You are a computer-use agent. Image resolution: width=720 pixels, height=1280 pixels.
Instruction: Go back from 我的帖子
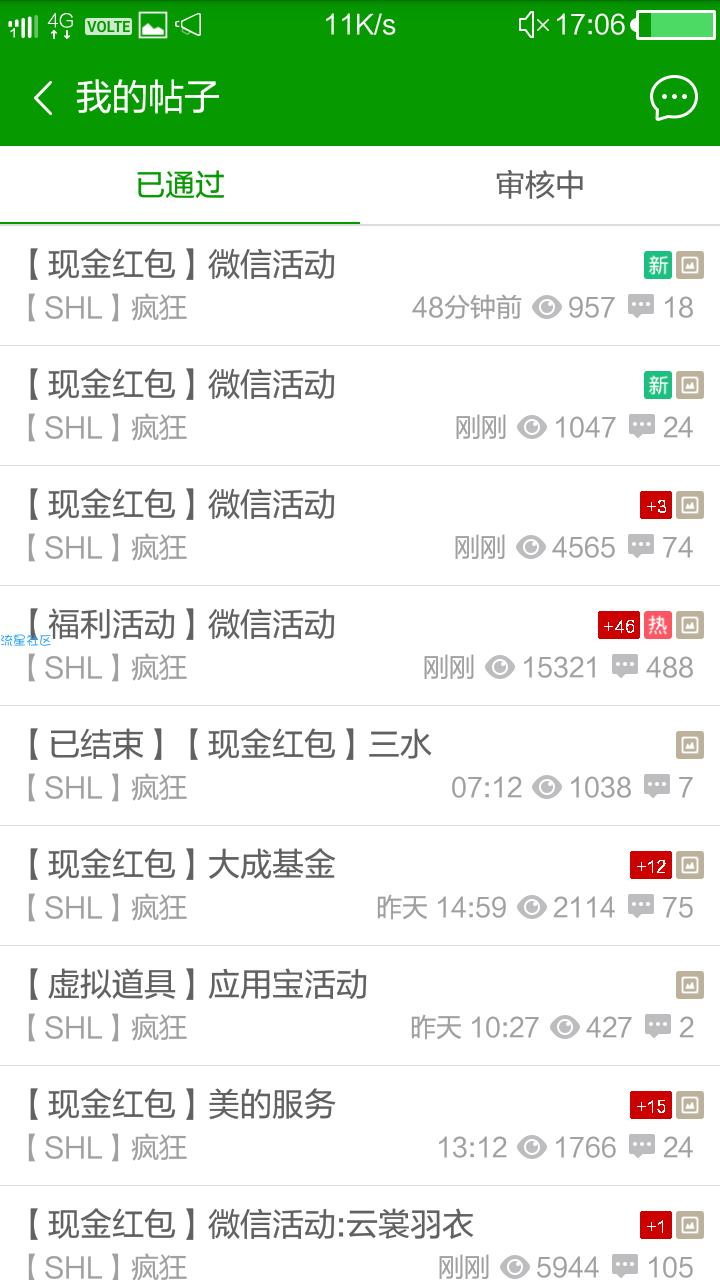42,98
